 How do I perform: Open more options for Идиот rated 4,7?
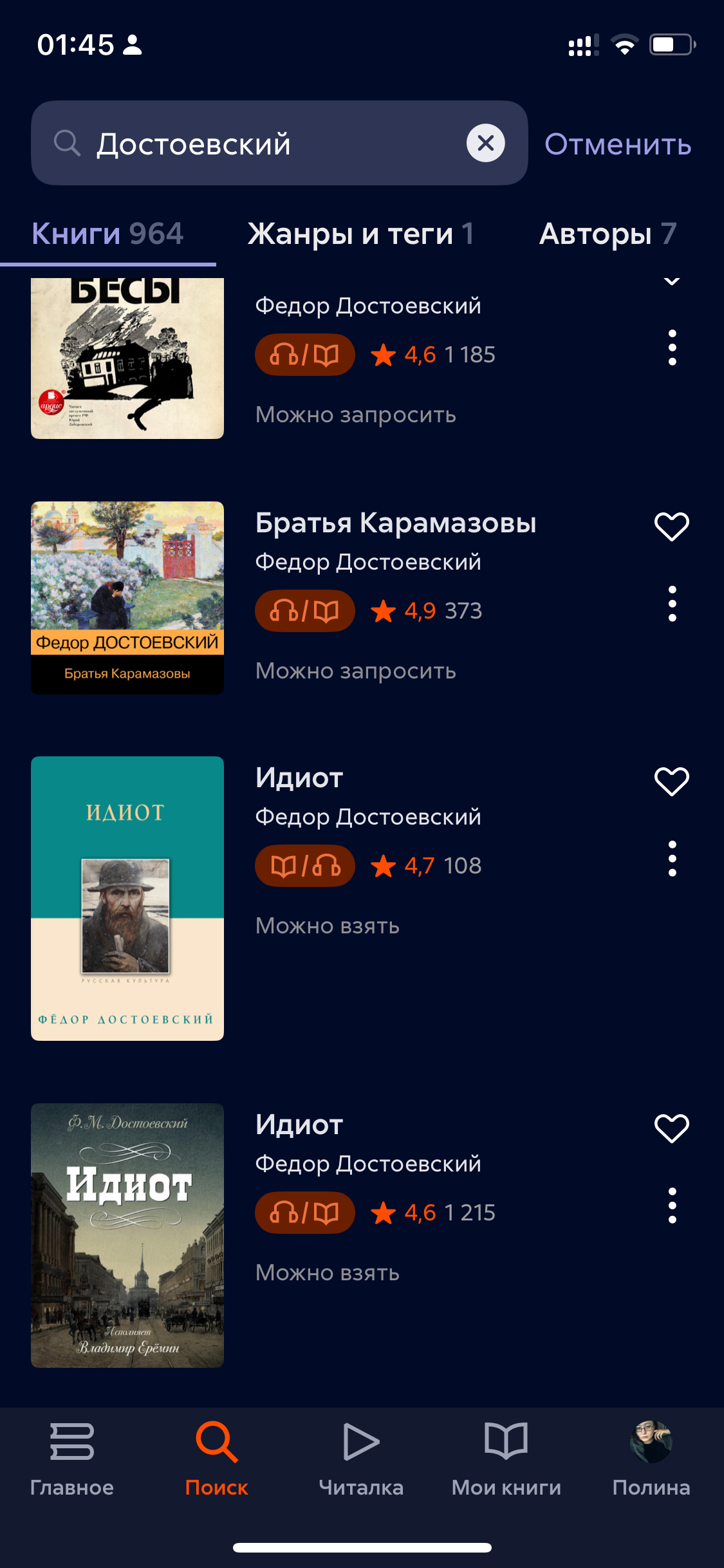pos(672,859)
